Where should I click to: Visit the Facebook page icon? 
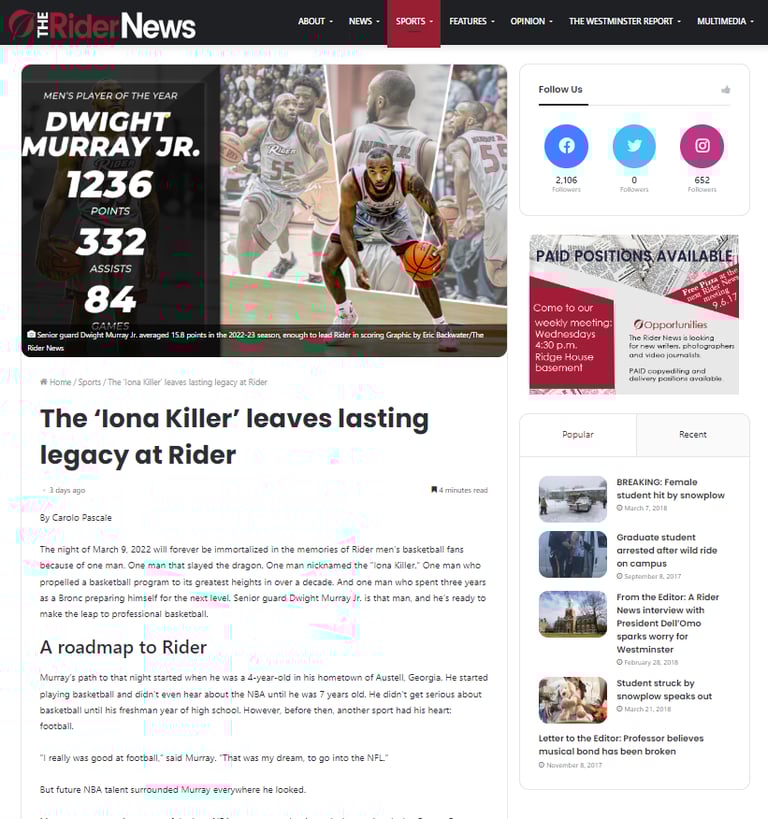pos(566,146)
